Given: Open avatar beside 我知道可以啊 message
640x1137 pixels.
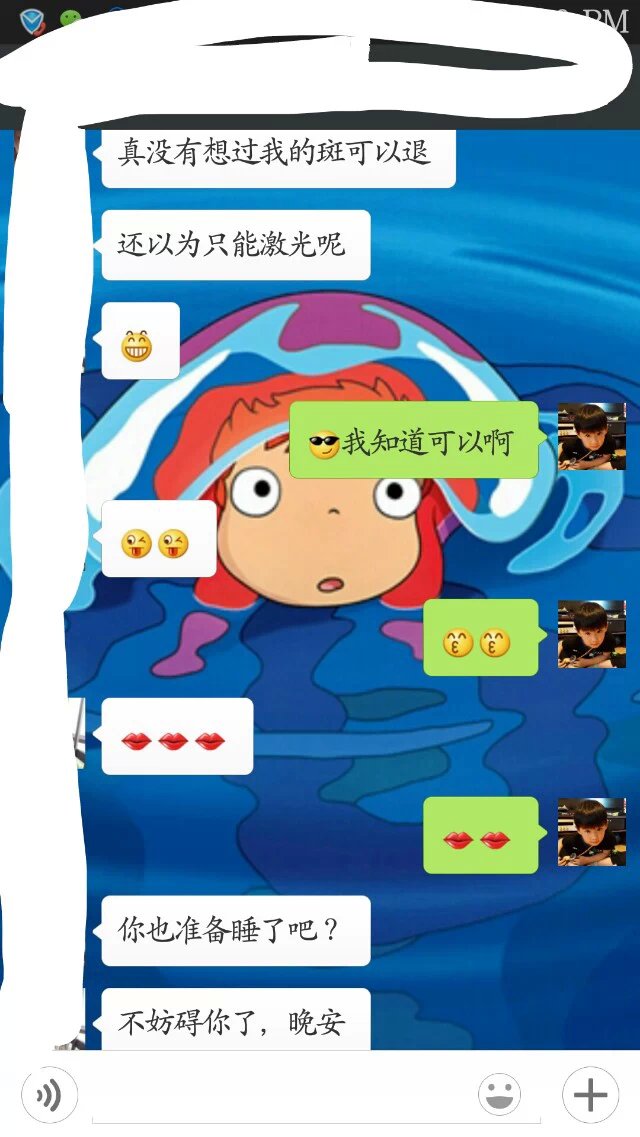Looking at the screenshot, I should coord(591,437).
